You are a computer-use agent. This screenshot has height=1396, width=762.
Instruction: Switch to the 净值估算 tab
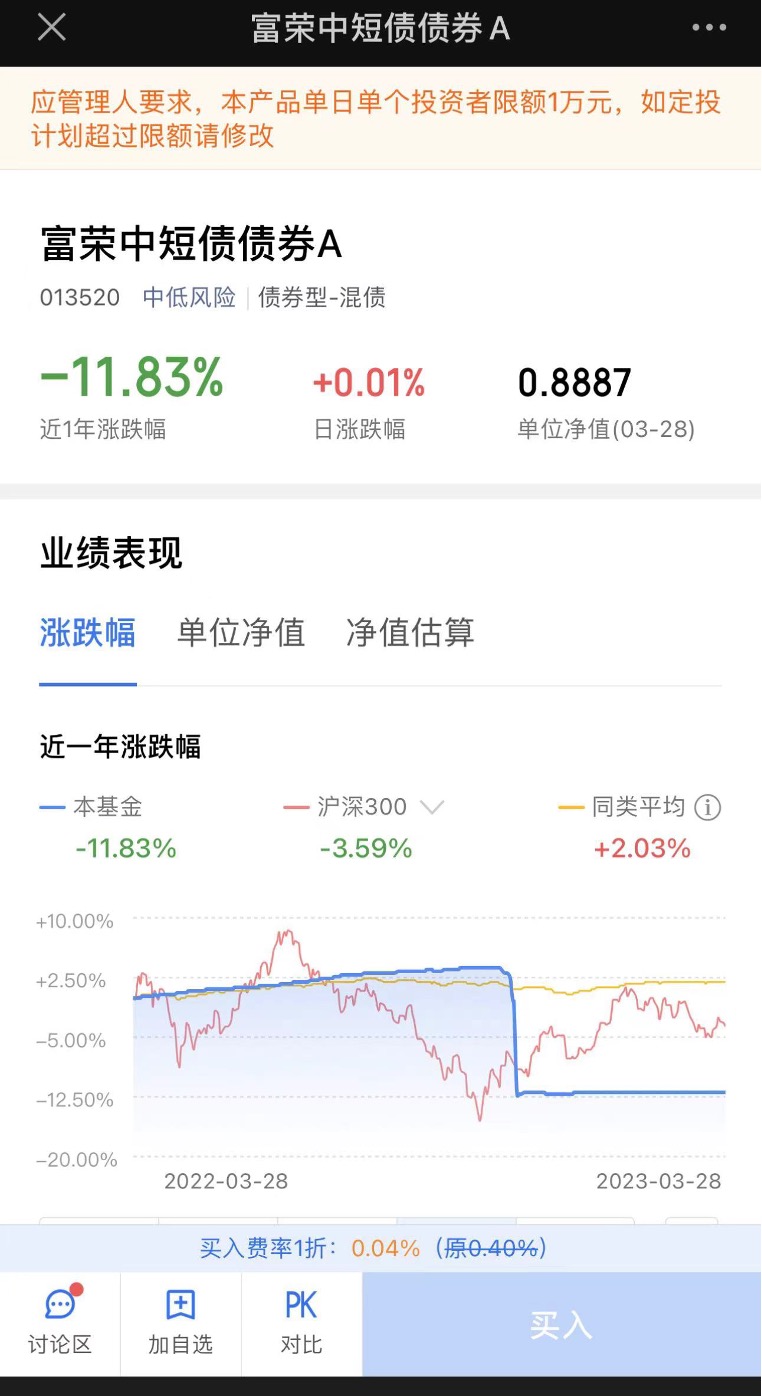click(x=410, y=633)
